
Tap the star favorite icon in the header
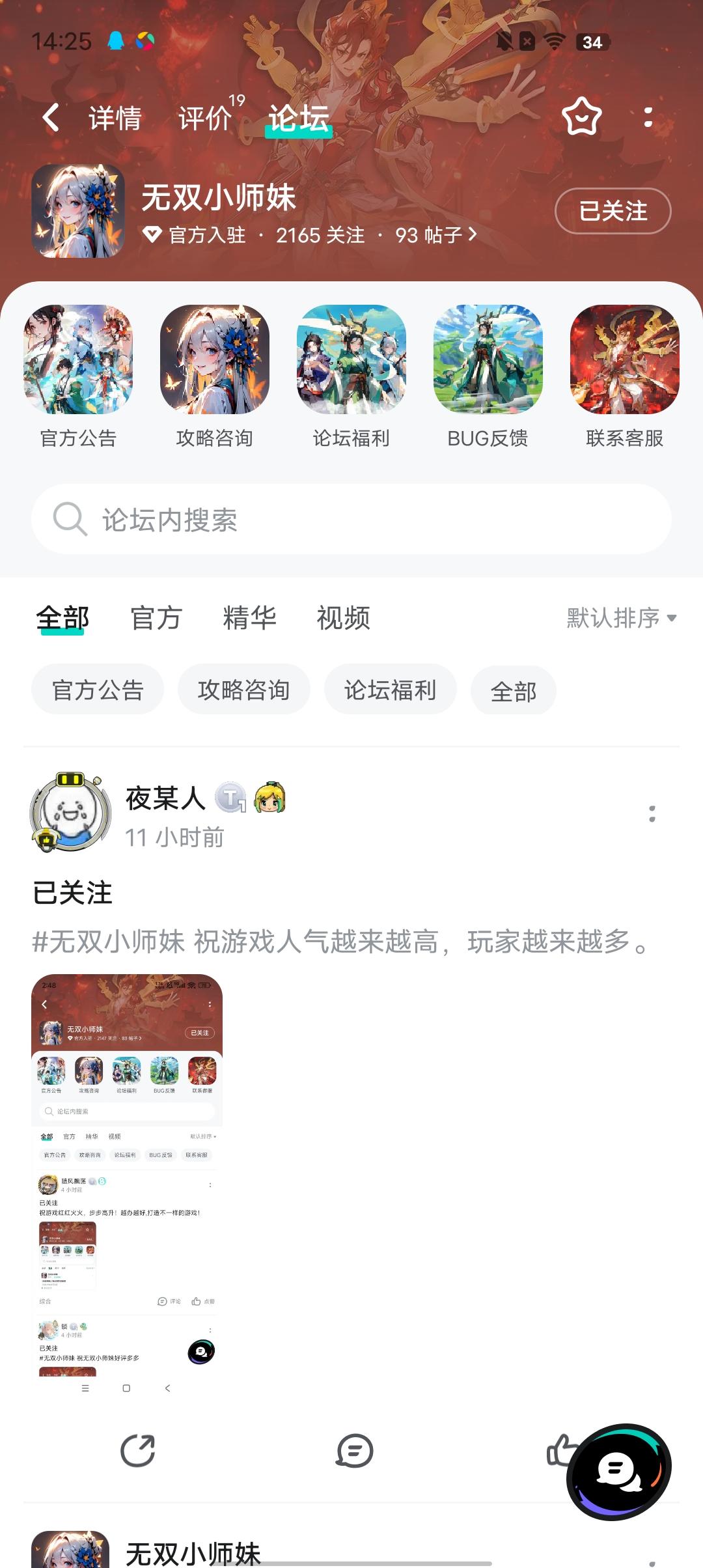(x=582, y=117)
